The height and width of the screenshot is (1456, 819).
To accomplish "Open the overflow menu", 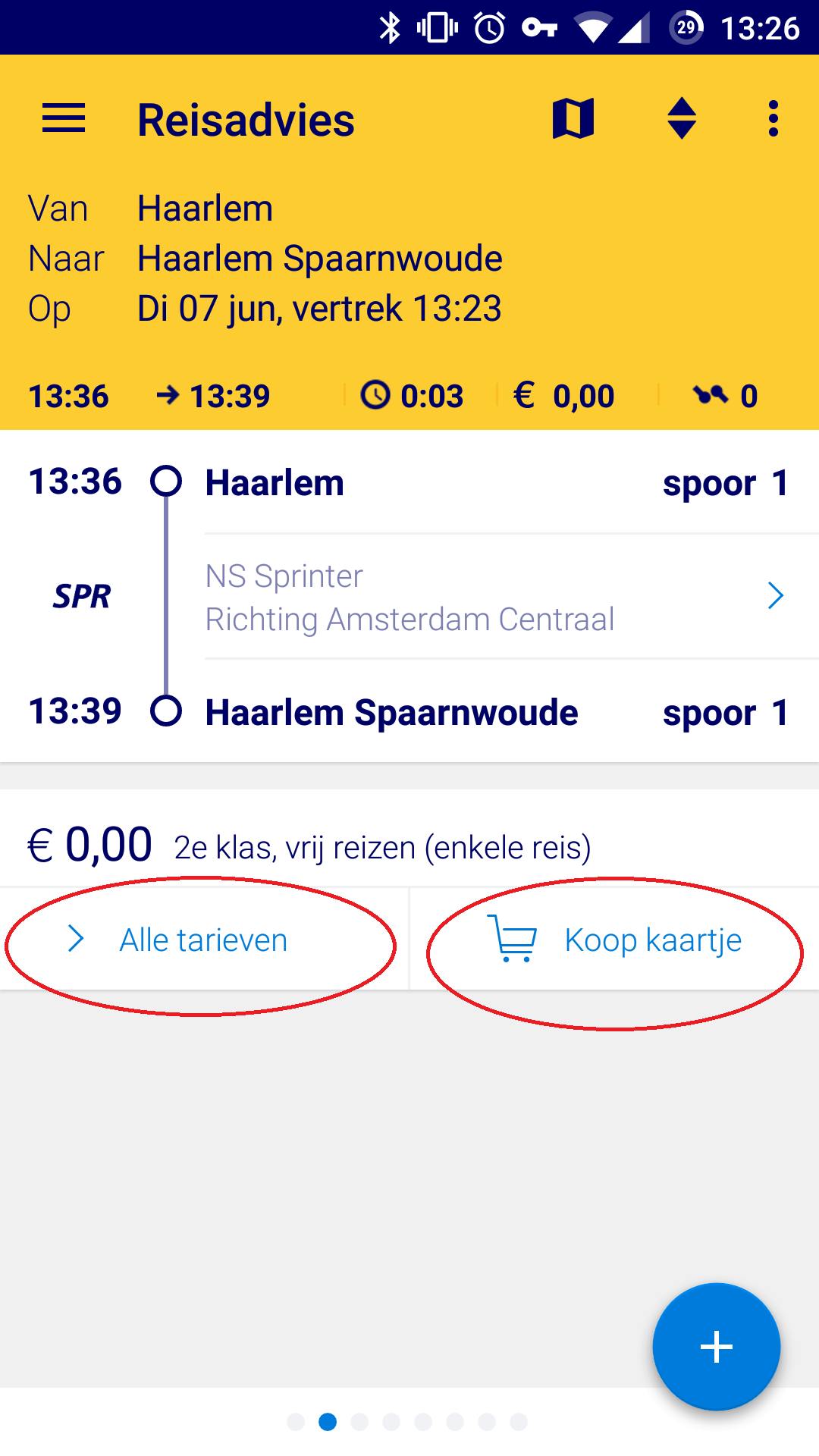I will (773, 119).
